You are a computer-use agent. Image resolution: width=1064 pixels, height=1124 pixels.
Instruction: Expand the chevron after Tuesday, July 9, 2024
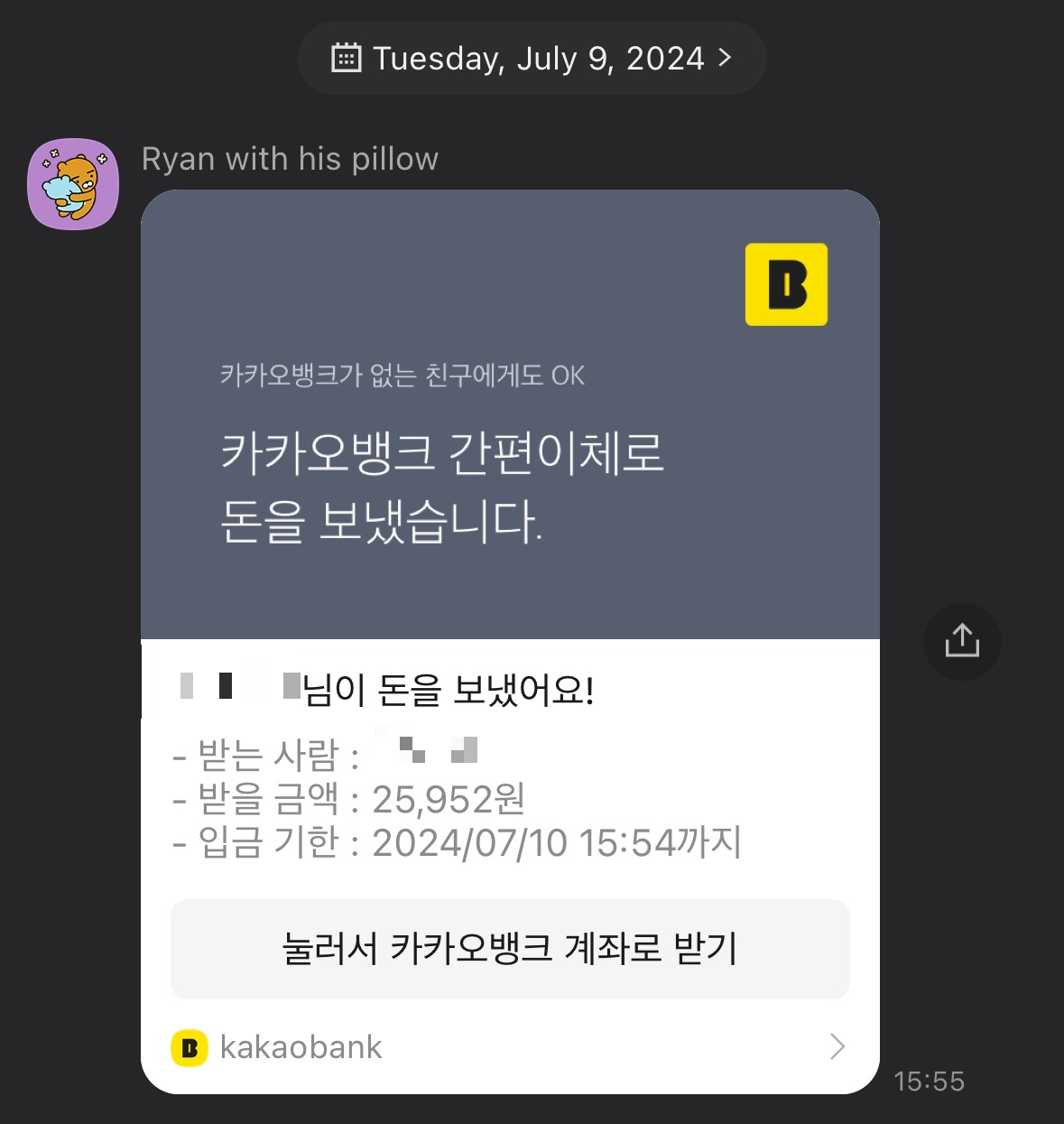pos(725,58)
